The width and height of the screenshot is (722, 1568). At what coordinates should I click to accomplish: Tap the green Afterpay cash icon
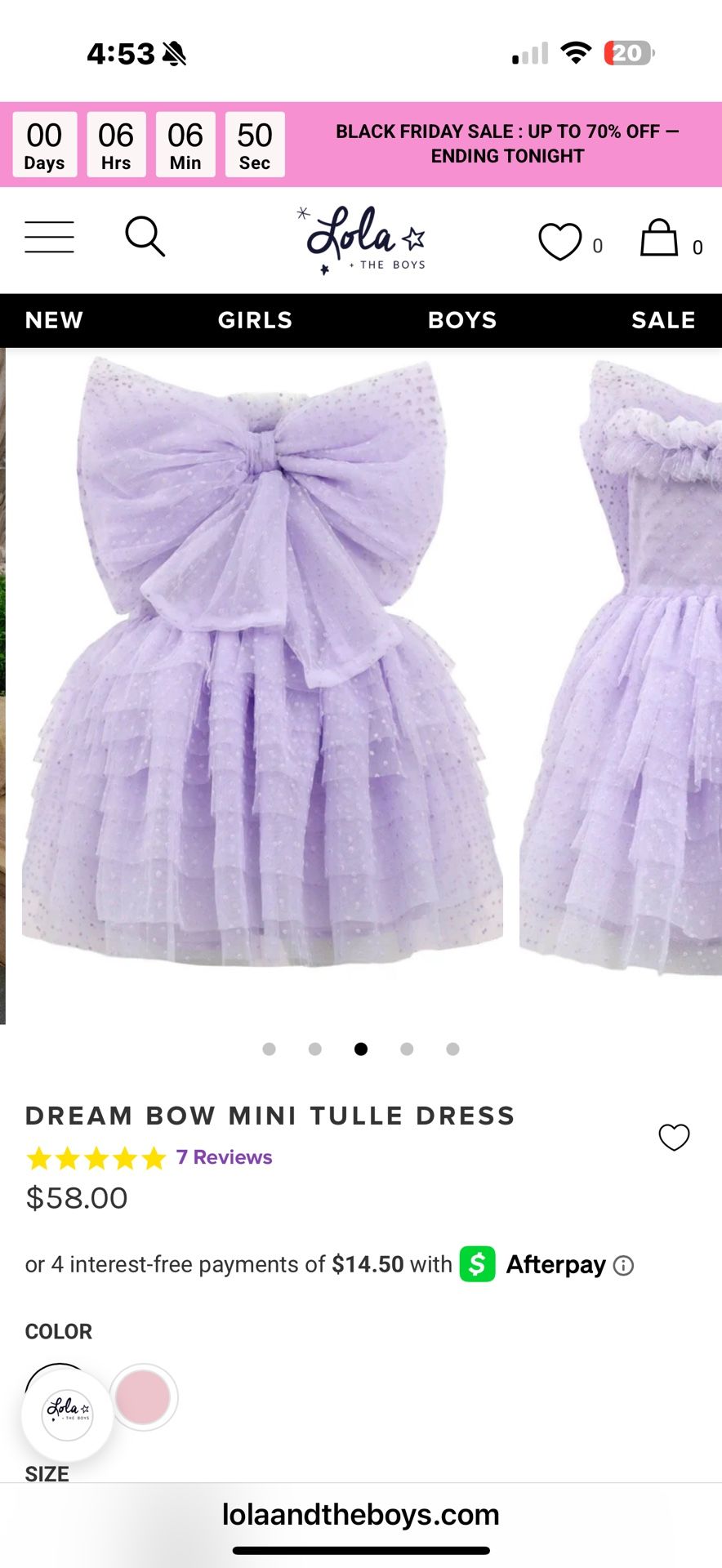tap(479, 1264)
